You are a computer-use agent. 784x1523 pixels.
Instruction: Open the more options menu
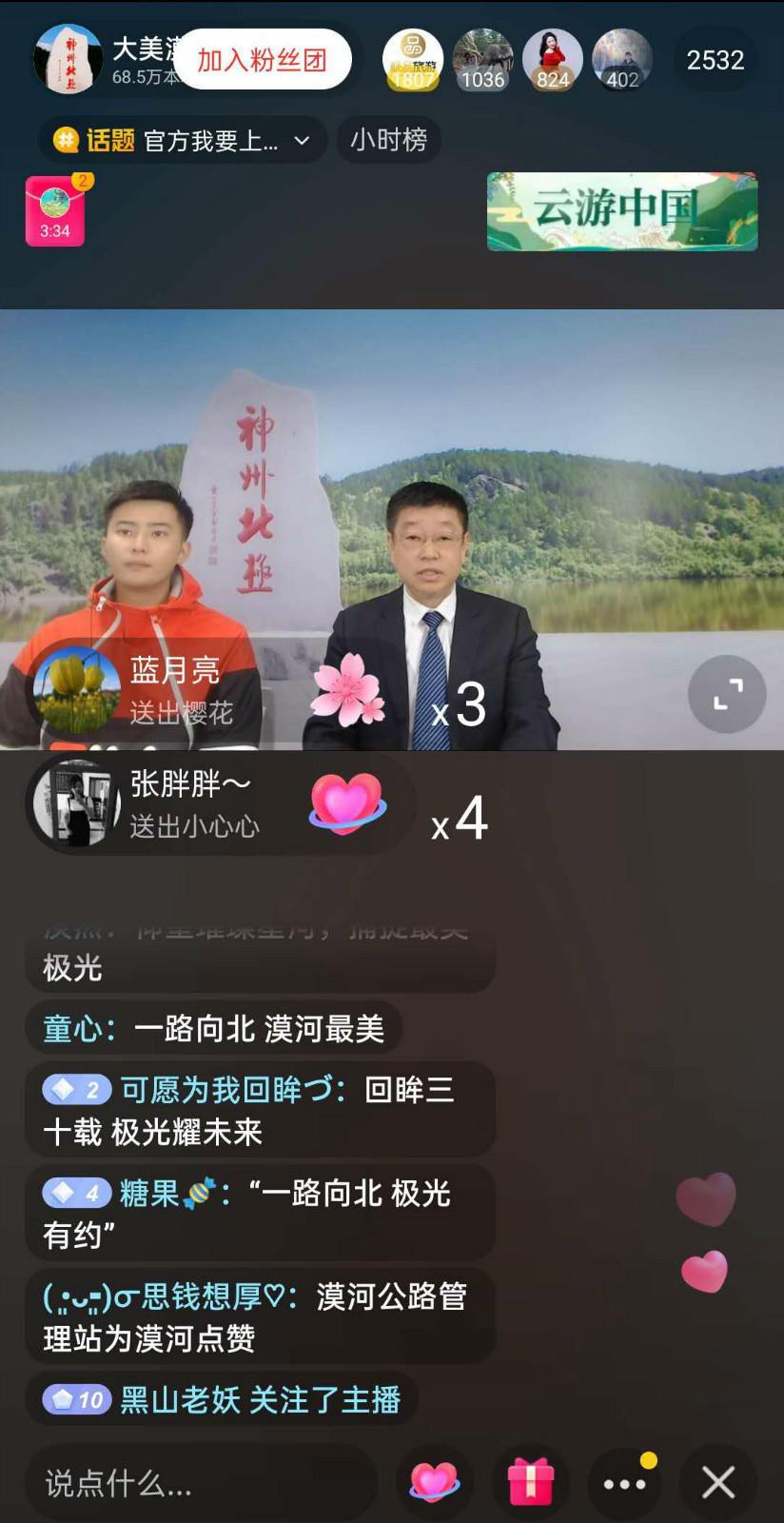pyautogui.click(x=624, y=1482)
